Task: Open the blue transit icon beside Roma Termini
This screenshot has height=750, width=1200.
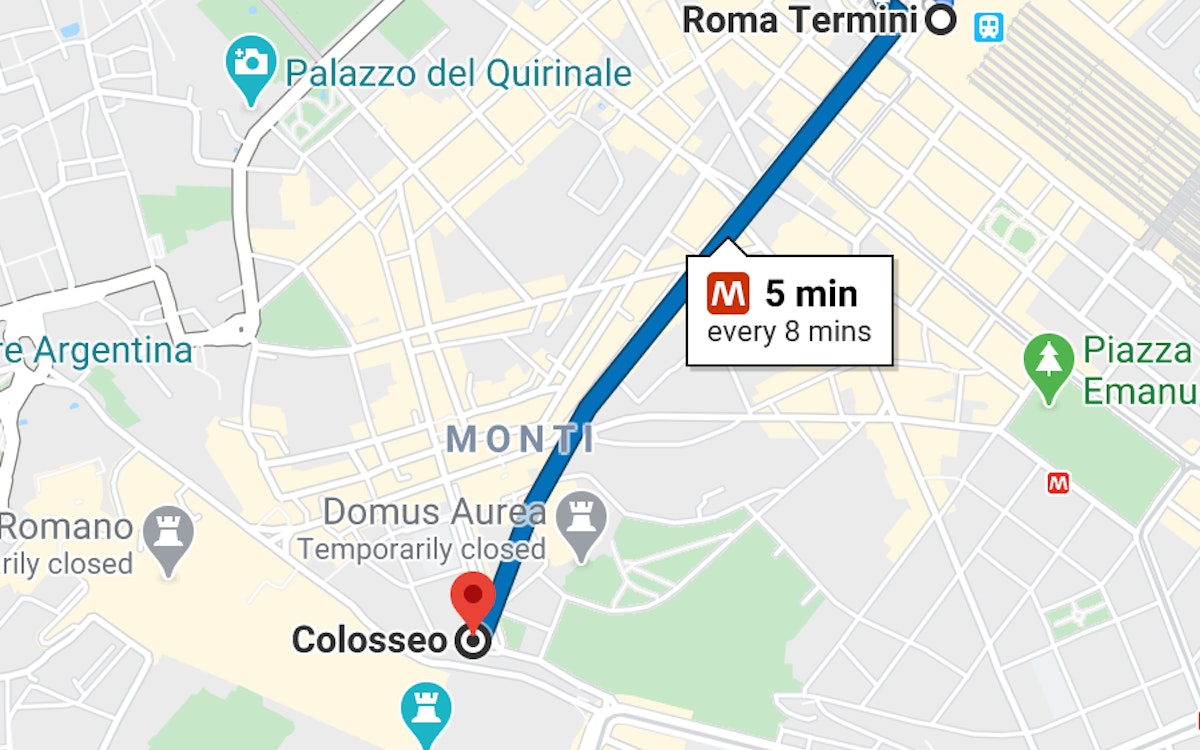Action: (x=989, y=25)
